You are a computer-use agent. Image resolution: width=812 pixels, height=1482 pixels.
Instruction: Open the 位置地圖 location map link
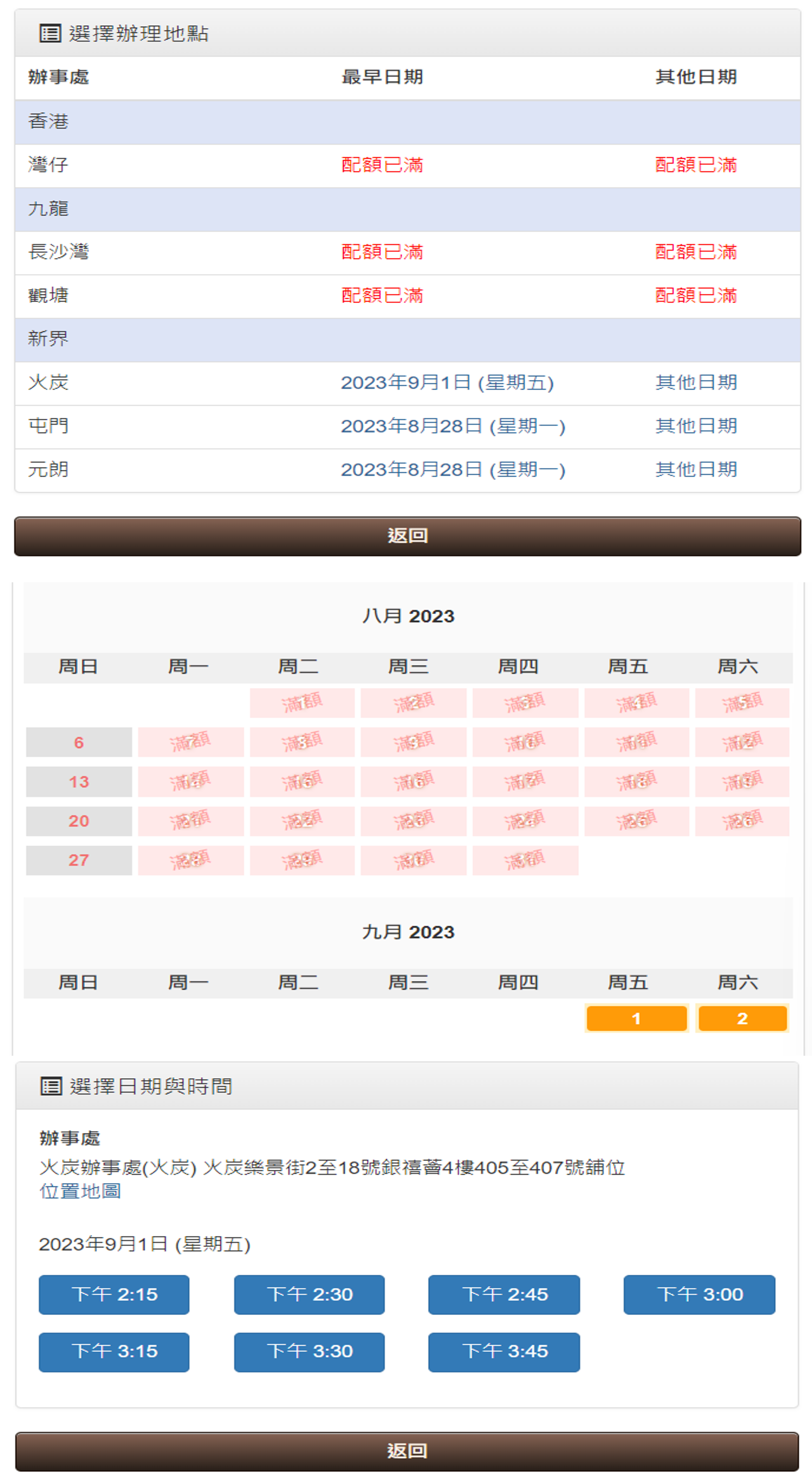coord(80,1191)
